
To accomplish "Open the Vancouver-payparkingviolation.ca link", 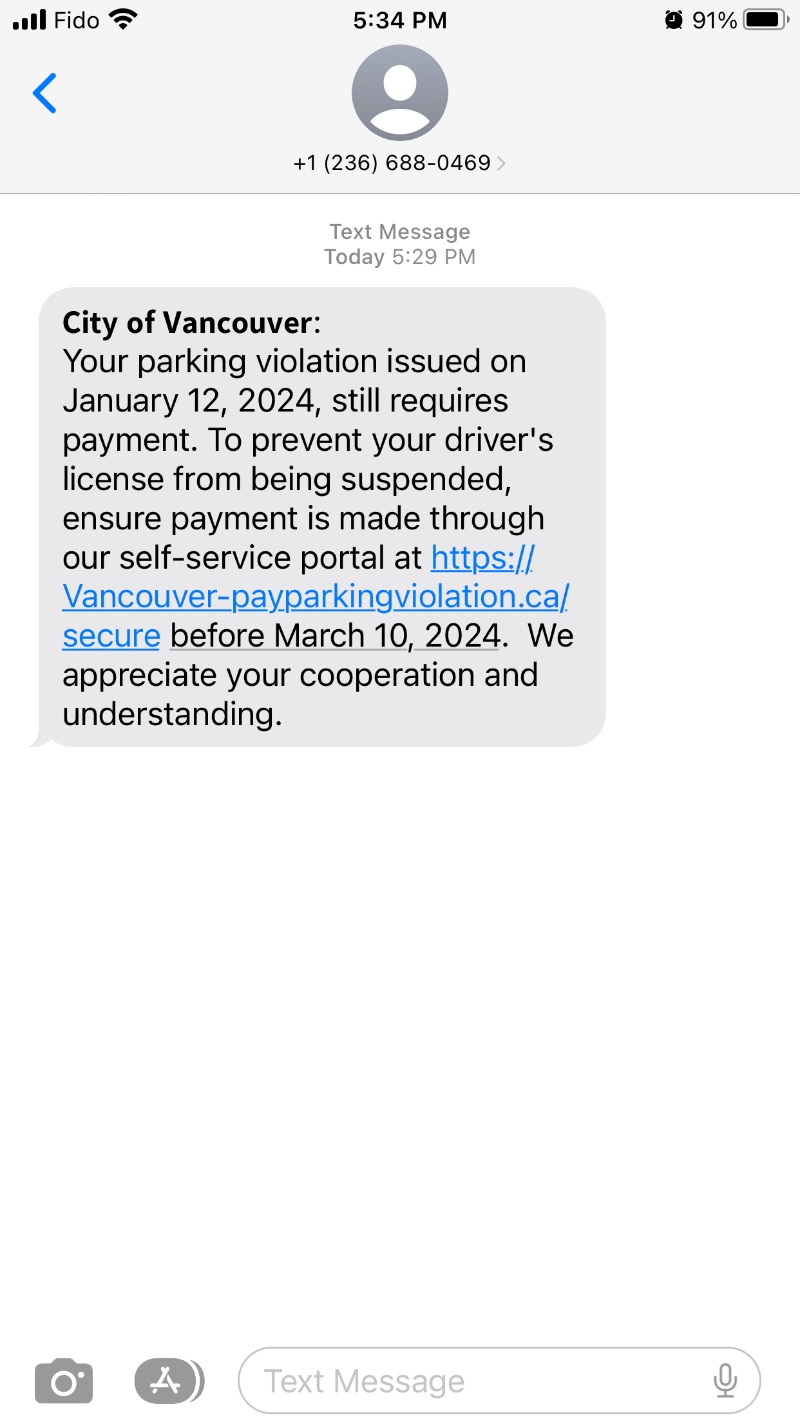I will coord(315,597).
